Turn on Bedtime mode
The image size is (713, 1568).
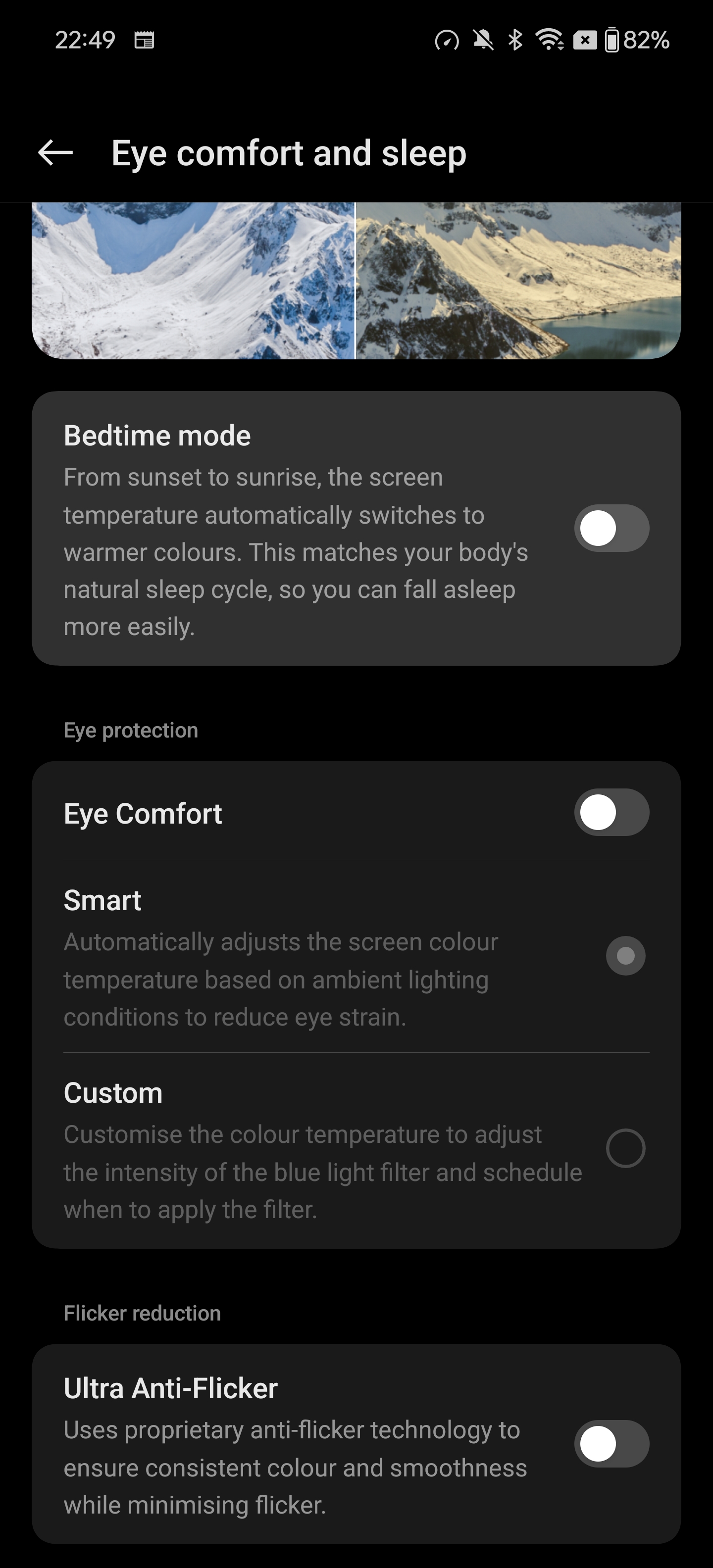point(611,528)
